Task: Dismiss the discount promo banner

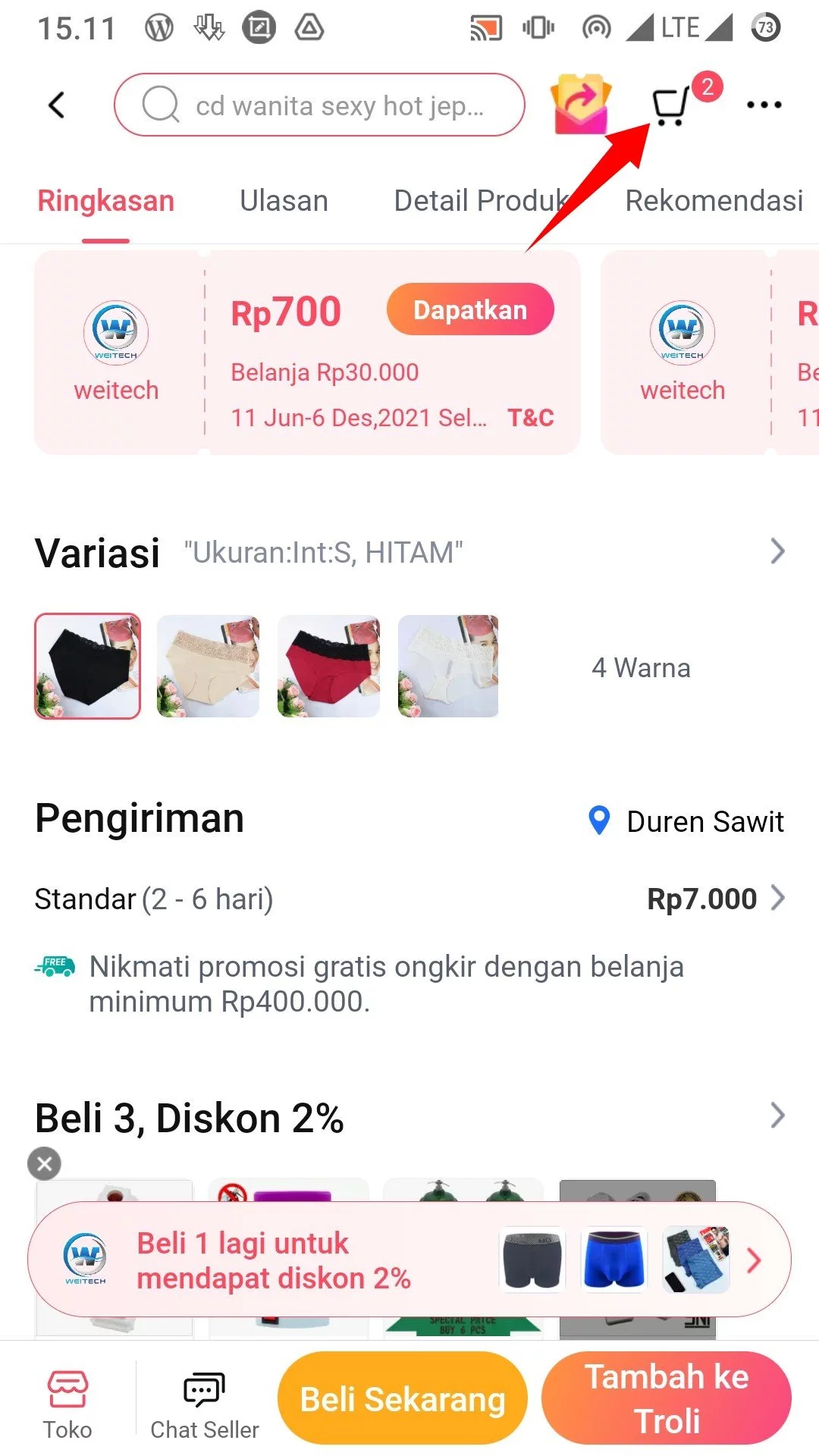Action: [x=43, y=1164]
